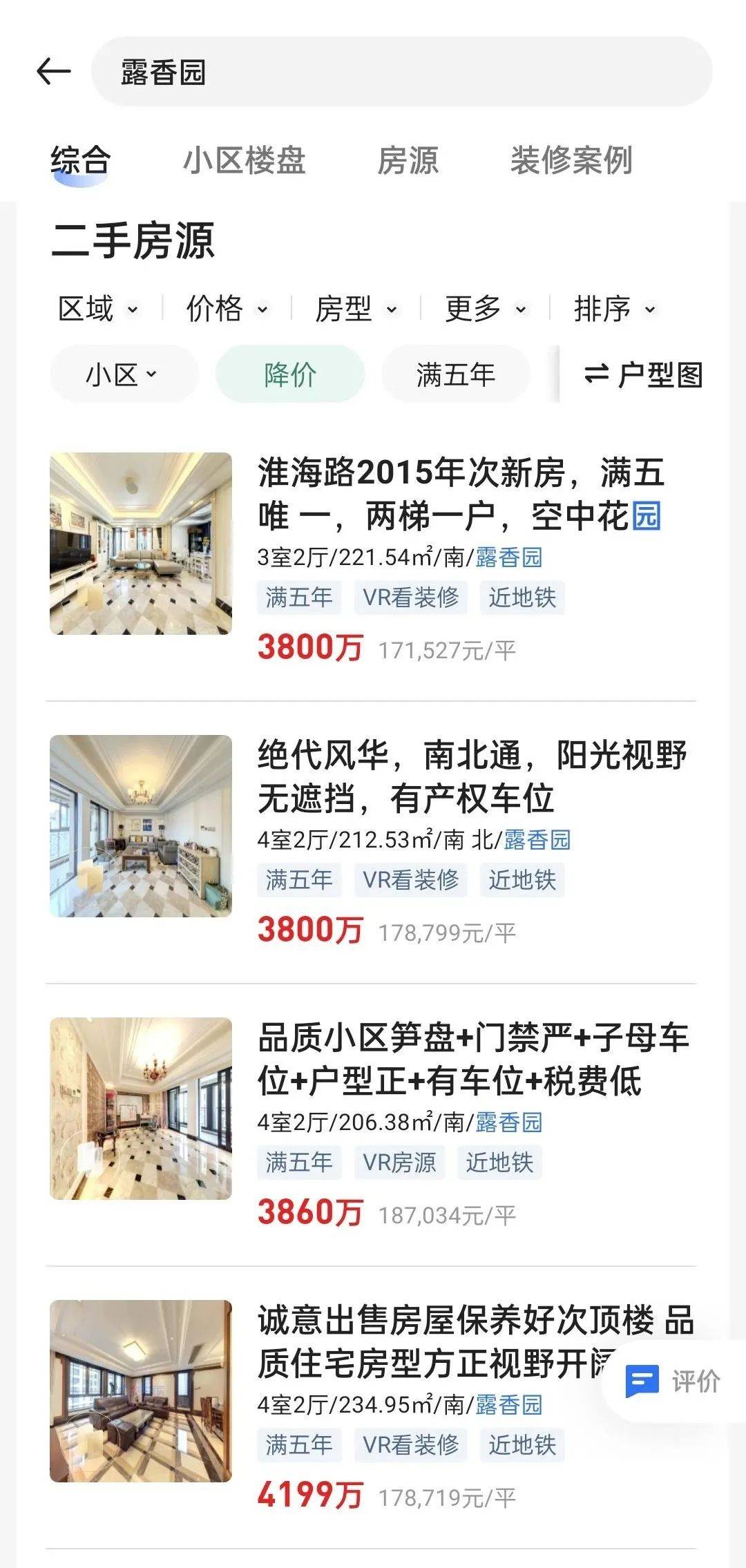746x1568 pixels.
Task: Switch to the 房源 tab
Action: click(408, 161)
